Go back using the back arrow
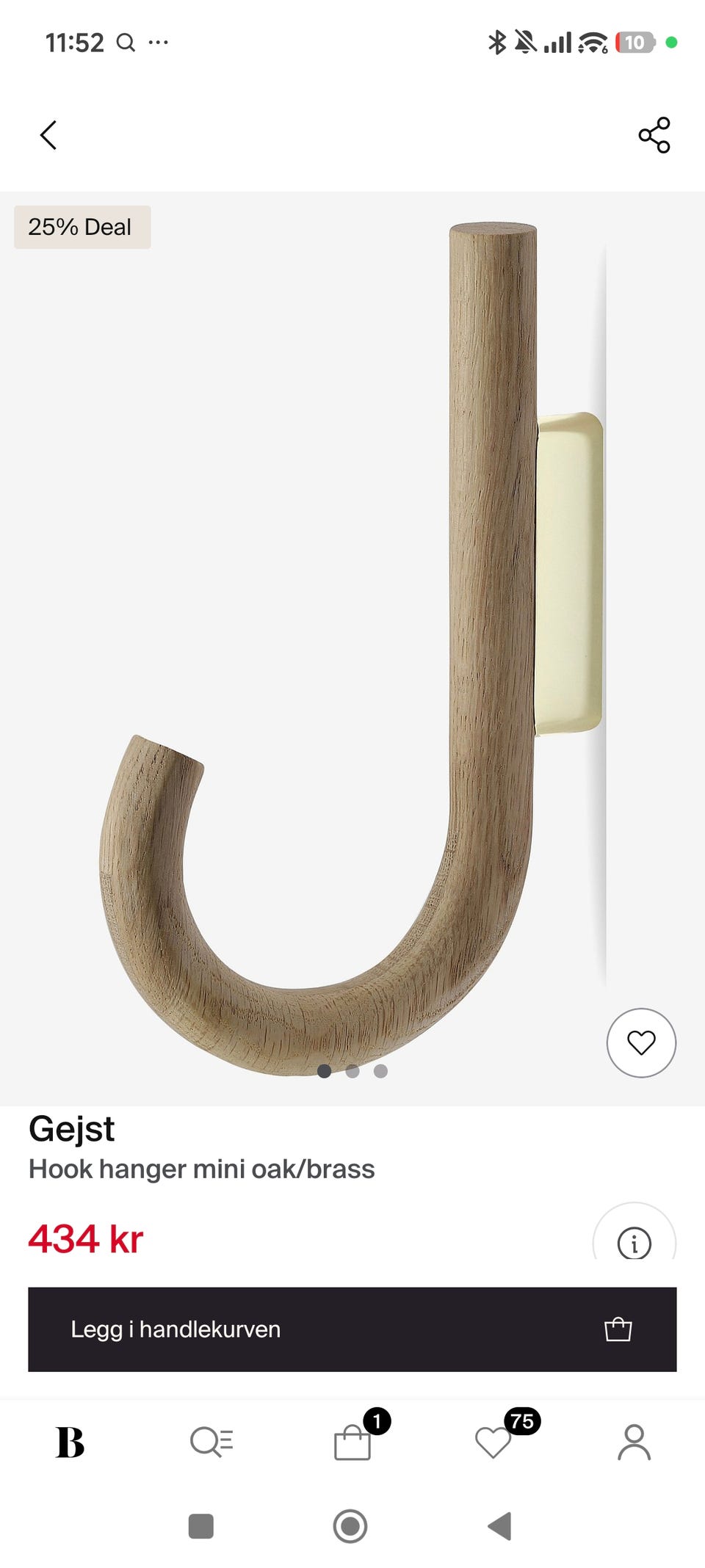Viewport: 705px width, 1568px height. coord(48,137)
